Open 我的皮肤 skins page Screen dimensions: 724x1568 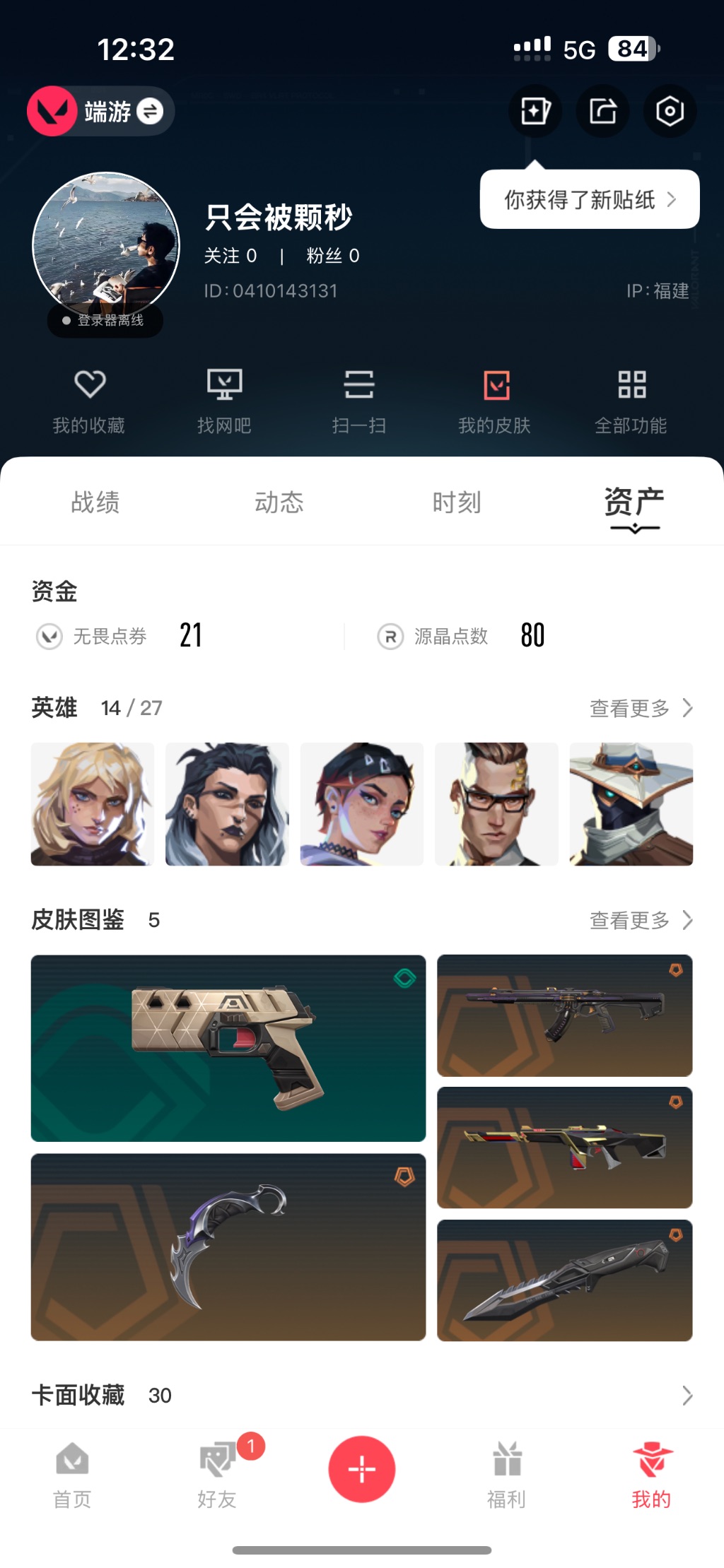[495, 401]
